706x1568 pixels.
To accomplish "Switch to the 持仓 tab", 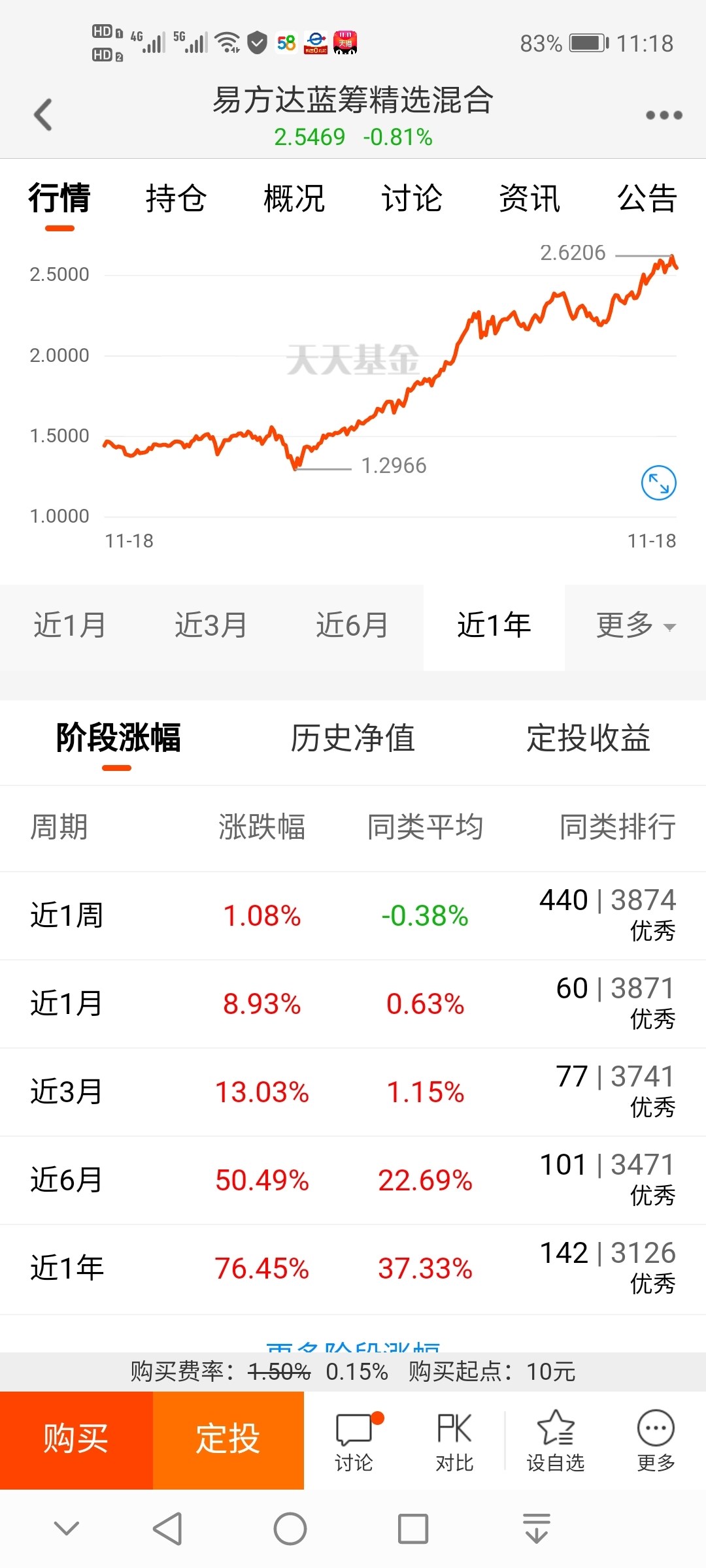I will (176, 199).
